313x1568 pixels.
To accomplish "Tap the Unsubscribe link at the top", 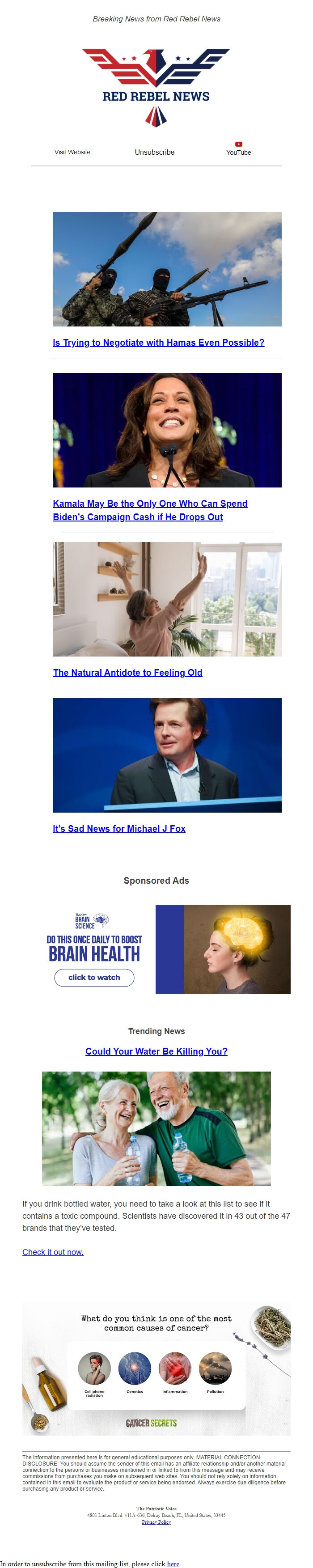I will tap(154, 152).
